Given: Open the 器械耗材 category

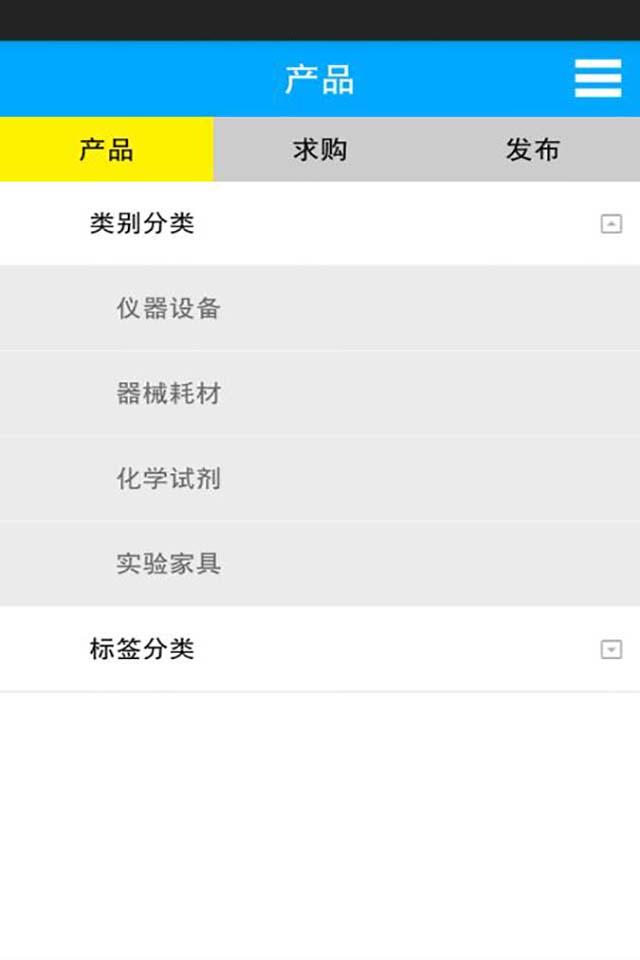Looking at the screenshot, I should 168,393.
